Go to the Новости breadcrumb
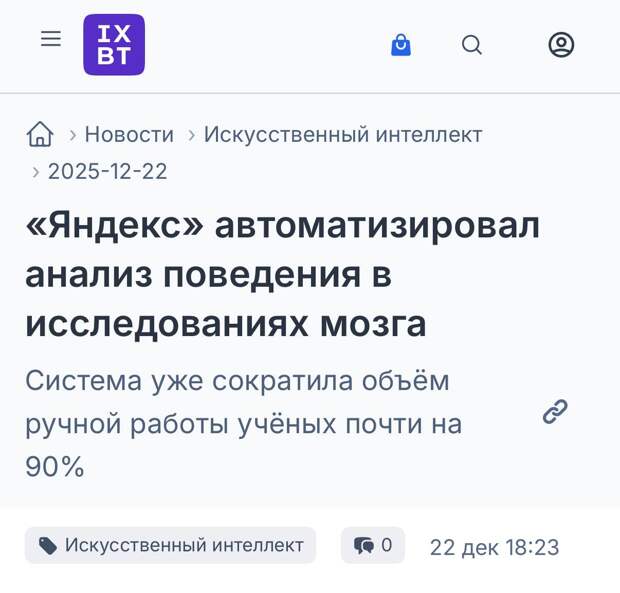The image size is (620, 593). pyautogui.click(x=129, y=134)
